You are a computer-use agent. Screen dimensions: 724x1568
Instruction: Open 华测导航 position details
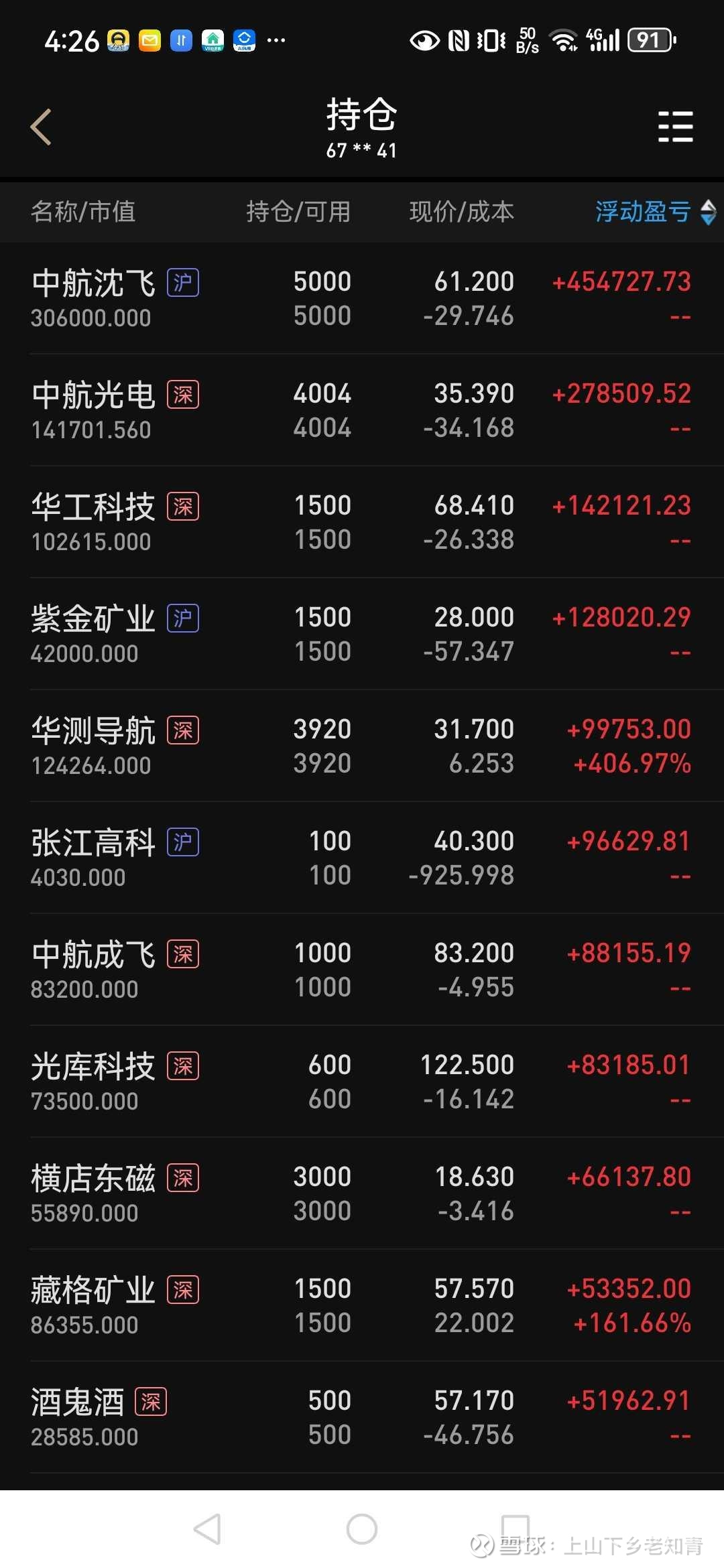click(362, 746)
